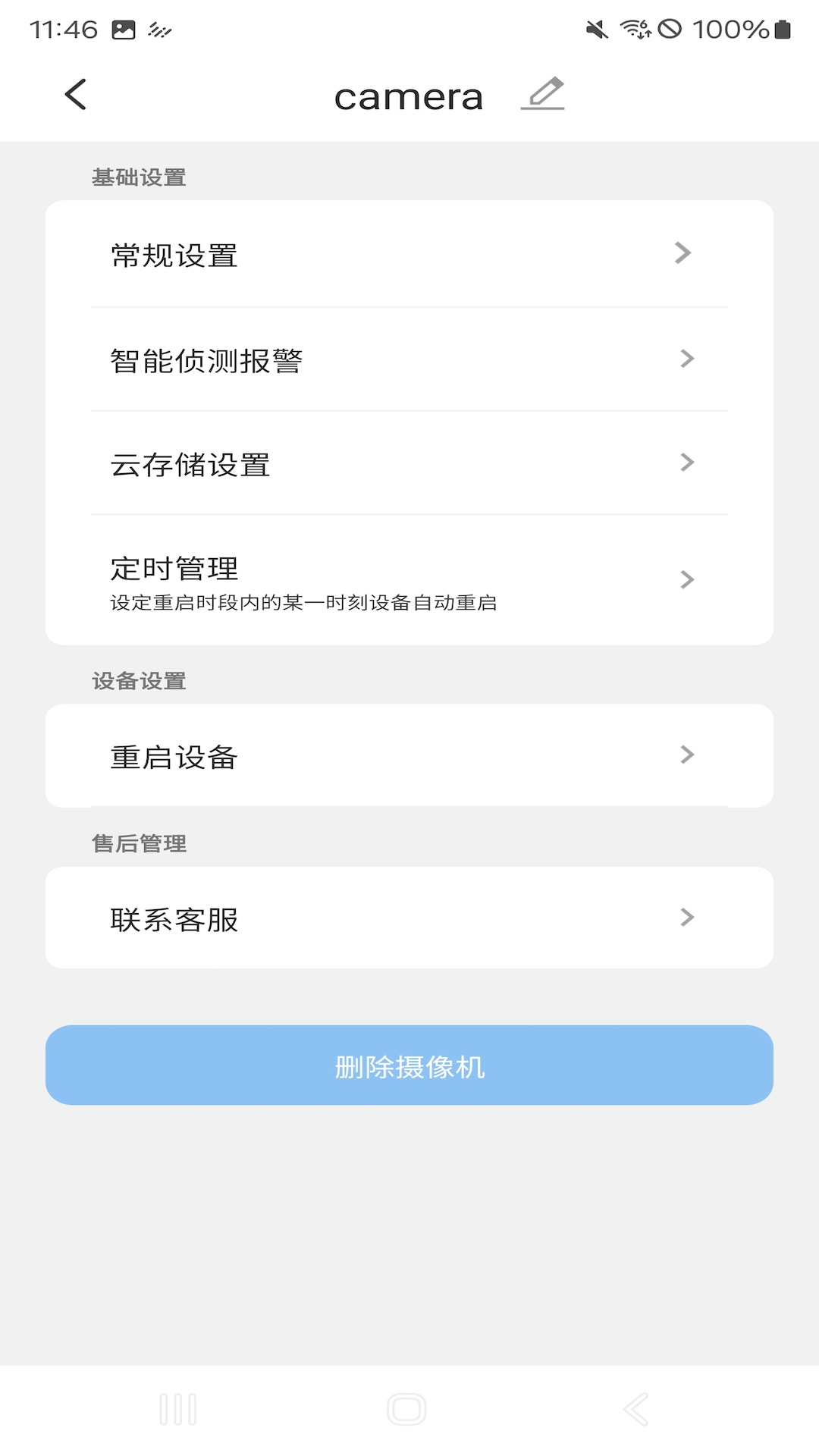Expand the chevron beside 常规设置

click(x=686, y=253)
